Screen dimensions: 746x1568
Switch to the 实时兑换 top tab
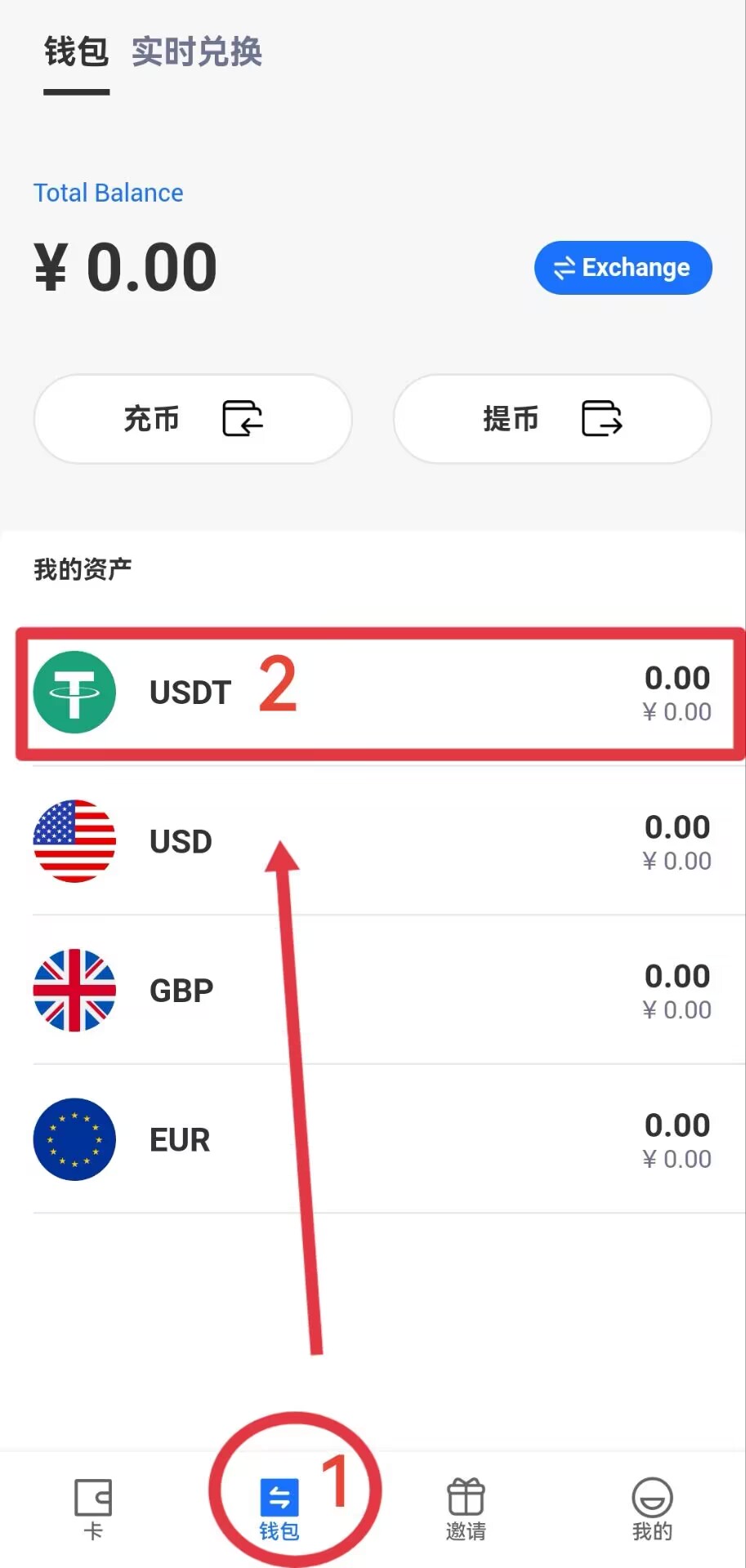(197, 52)
